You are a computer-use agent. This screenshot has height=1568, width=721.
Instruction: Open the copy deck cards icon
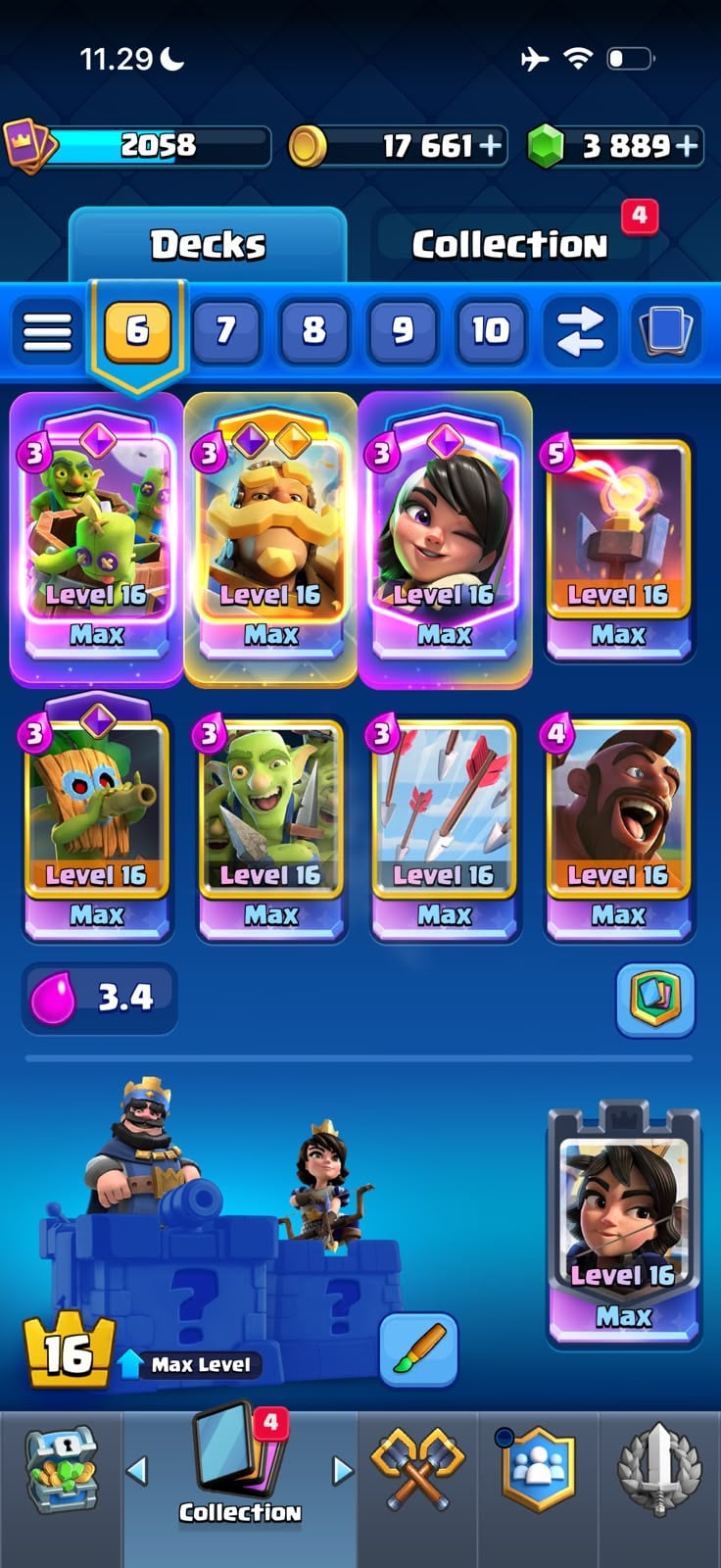tap(666, 330)
